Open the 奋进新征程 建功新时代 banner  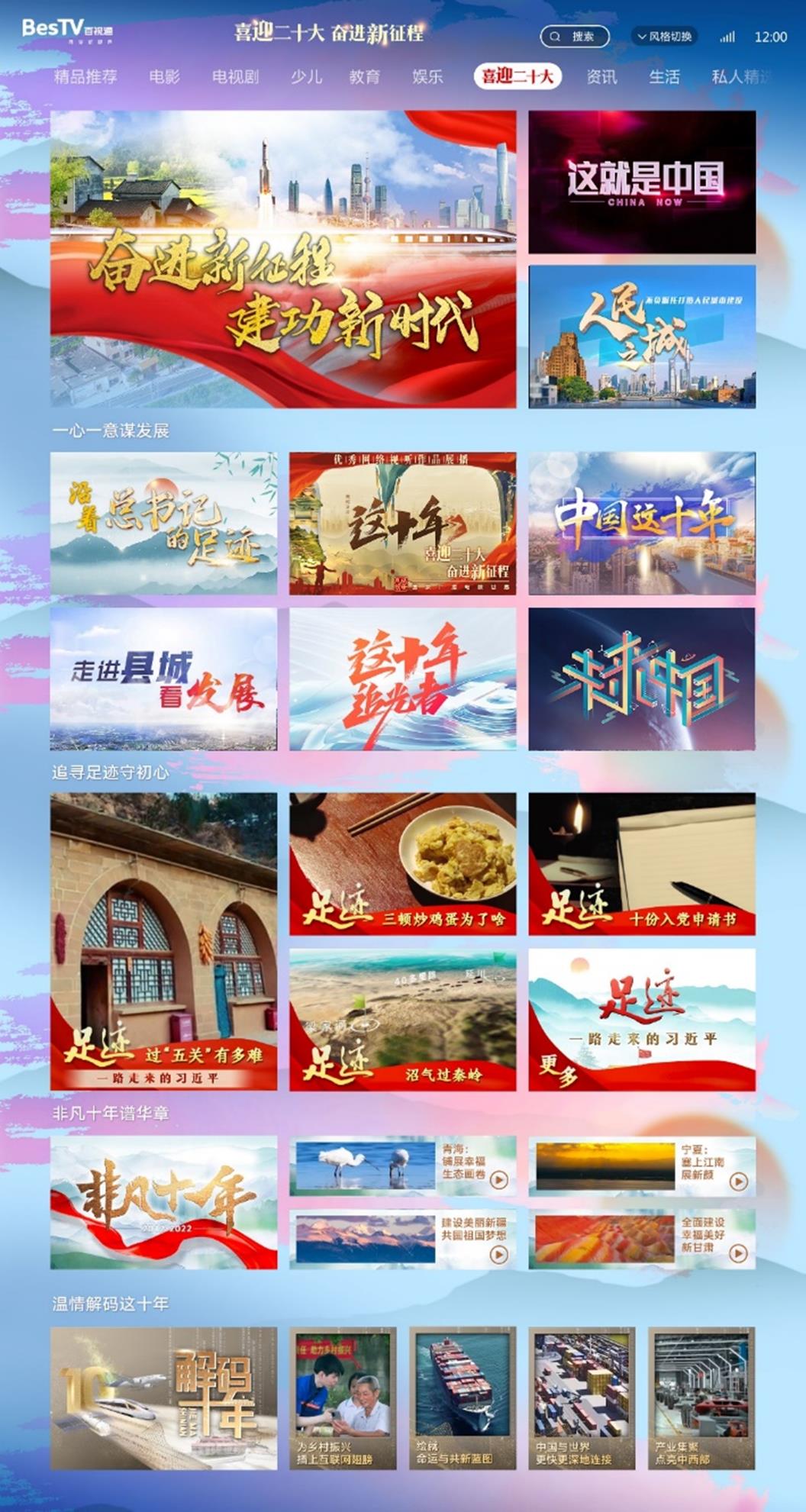[283, 259]
